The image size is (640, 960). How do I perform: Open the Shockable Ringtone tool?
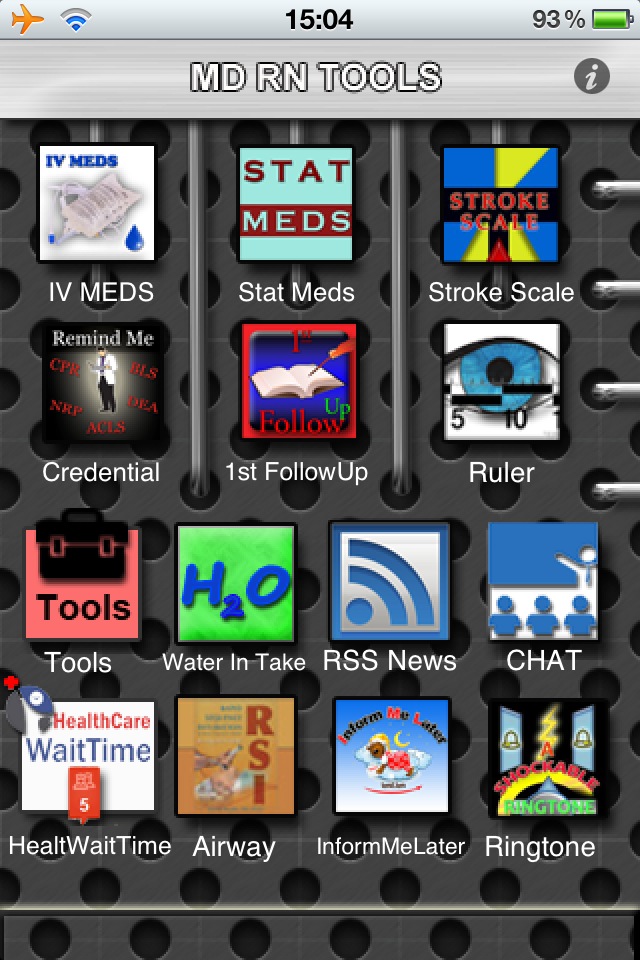coord(542,760)
